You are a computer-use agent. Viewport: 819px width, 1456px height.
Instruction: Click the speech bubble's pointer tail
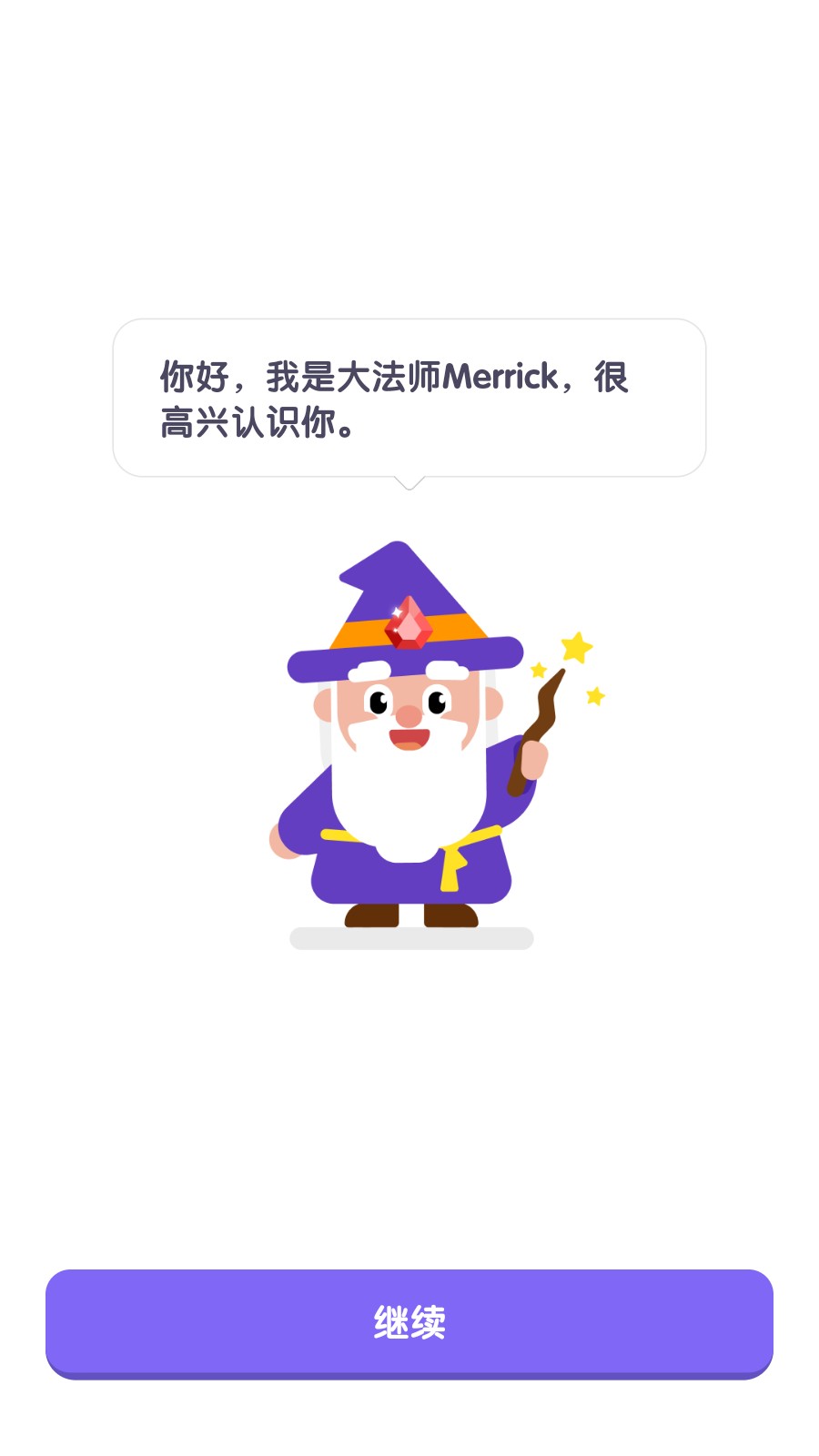pyautogui.click(x=409, y=482)
